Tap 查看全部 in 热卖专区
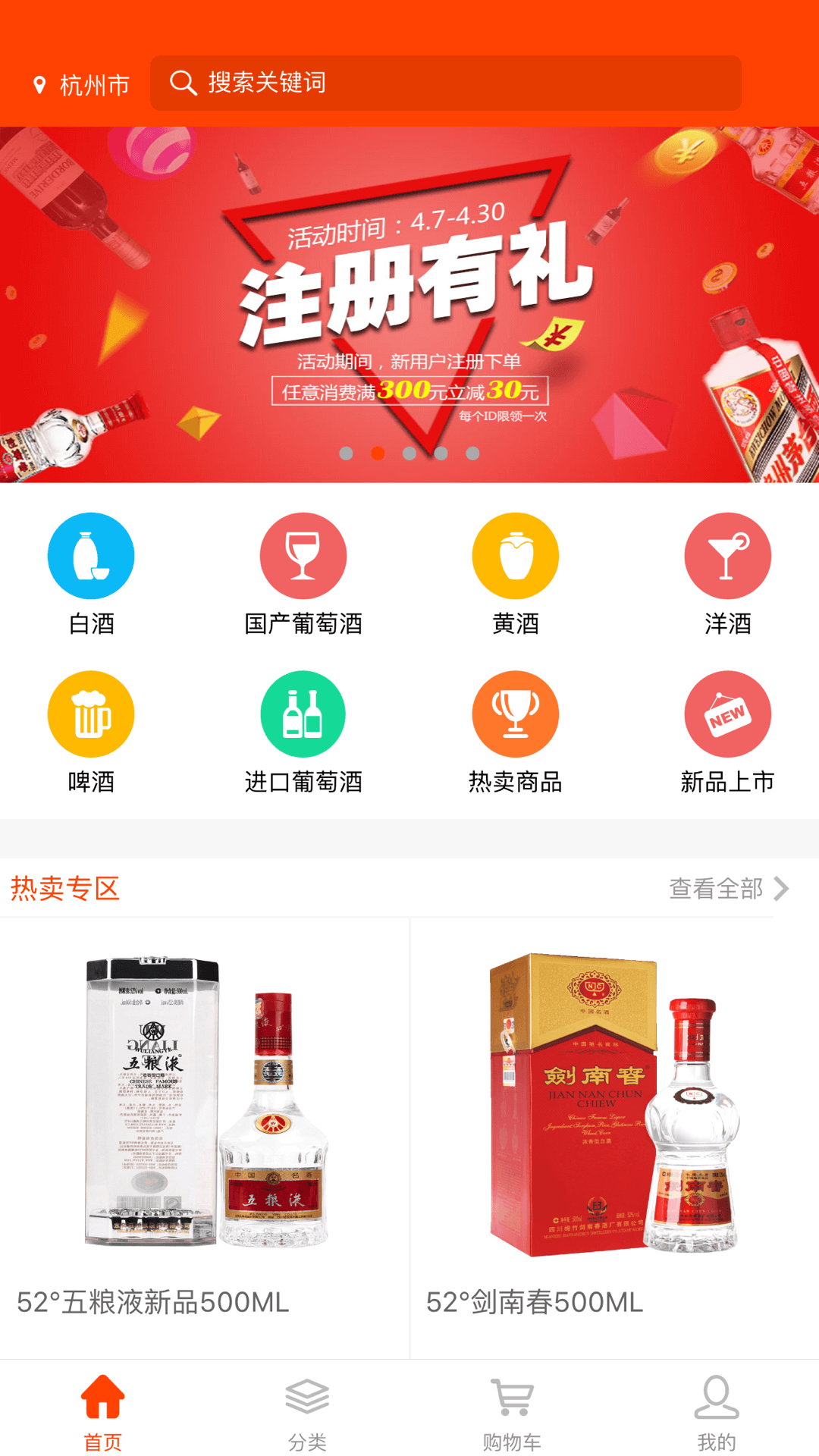 728,888
